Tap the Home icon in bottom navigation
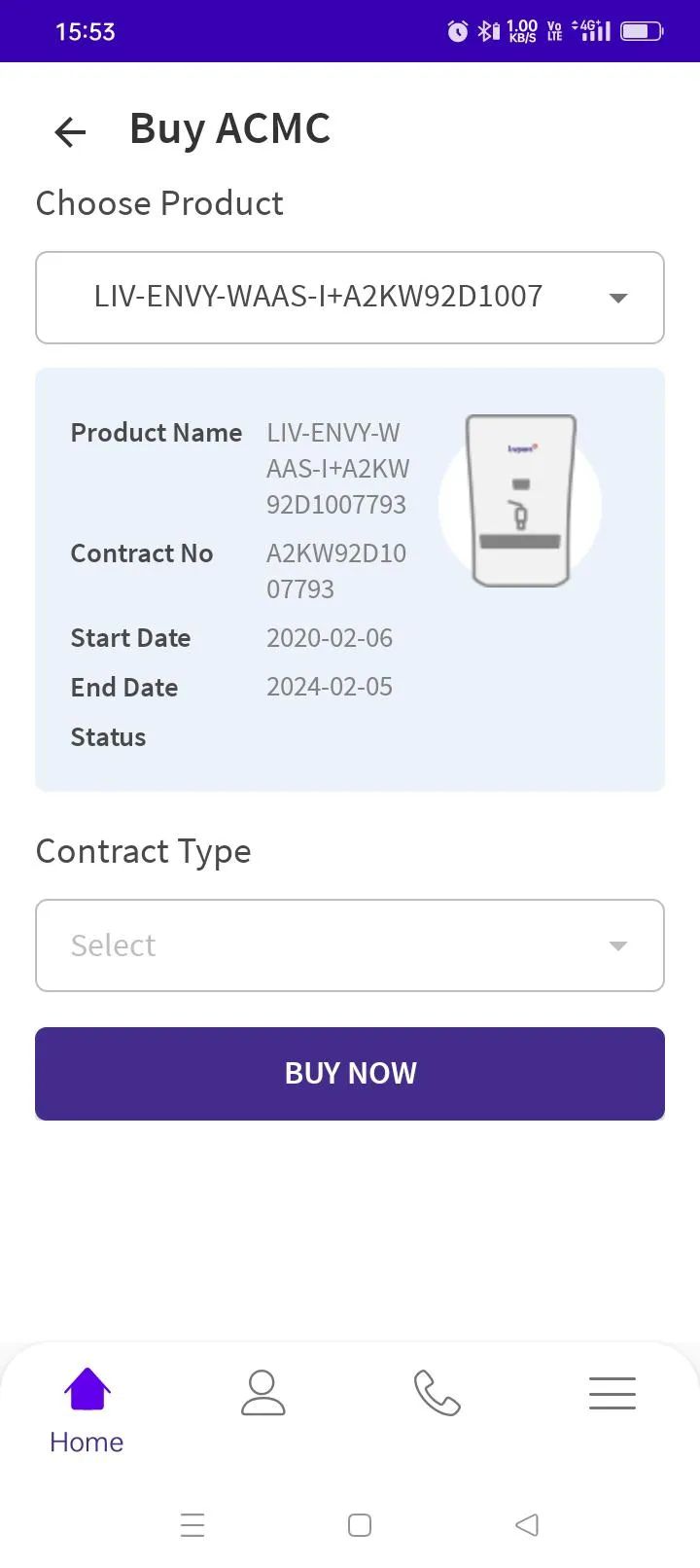 click(87, 1391)
